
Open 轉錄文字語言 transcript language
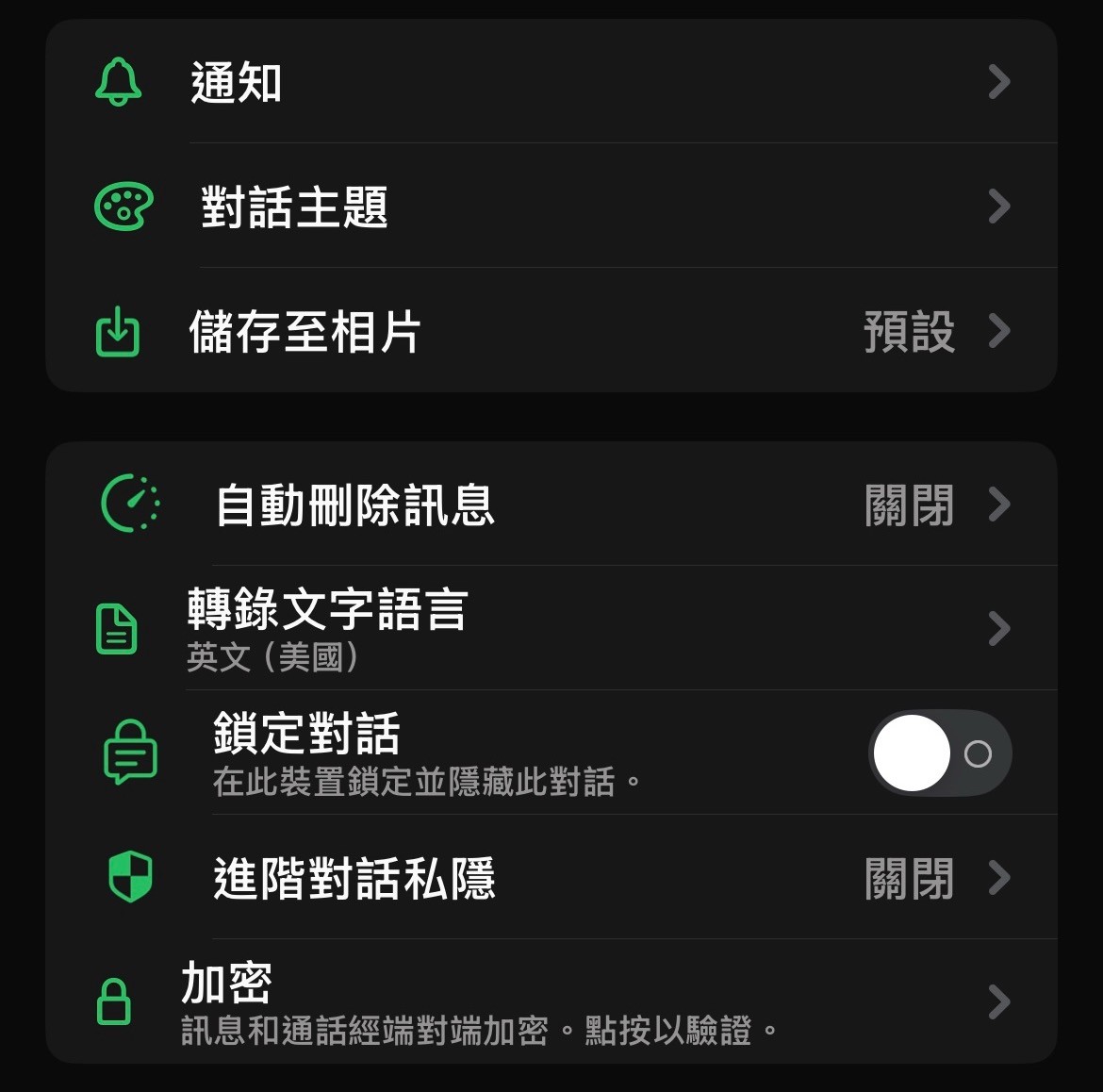click(x=551, y=629)
